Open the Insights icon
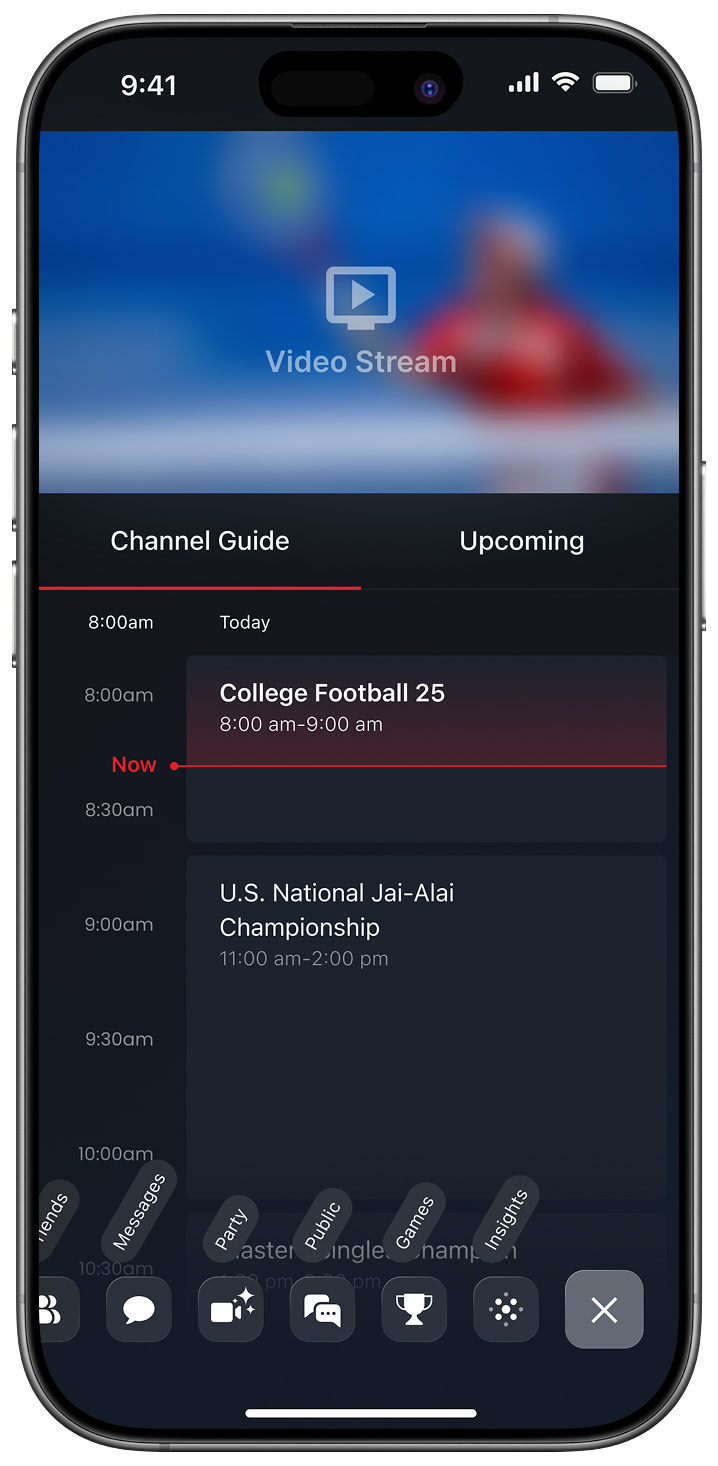The width and height of the screenshot is (718, 1466). point(506,1309)
